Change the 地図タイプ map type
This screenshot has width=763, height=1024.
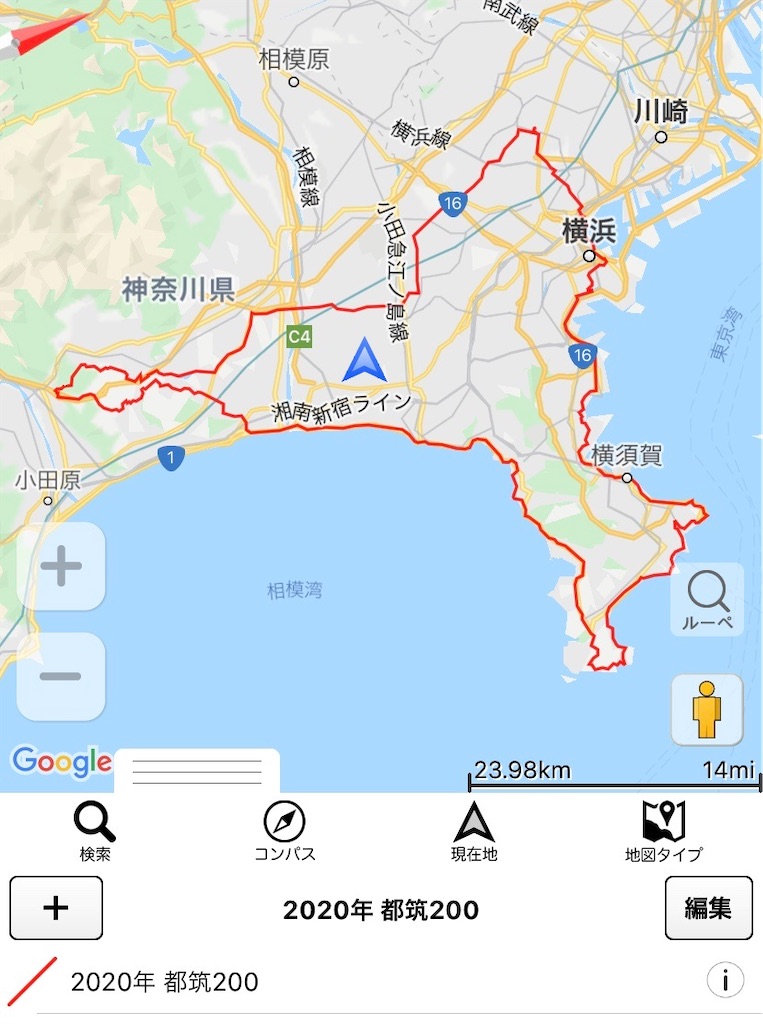663,831
